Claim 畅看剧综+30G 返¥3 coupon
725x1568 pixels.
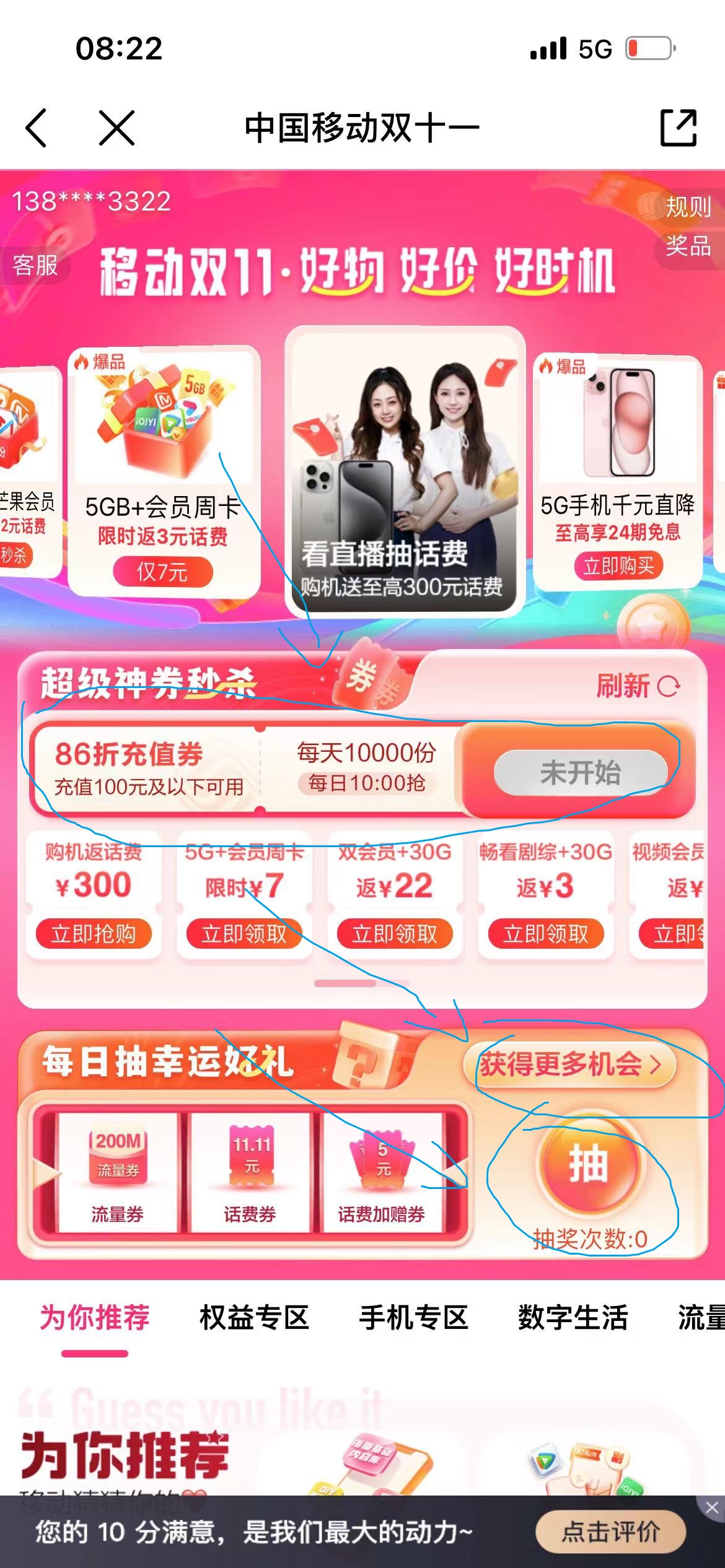(x=546, y=934)
